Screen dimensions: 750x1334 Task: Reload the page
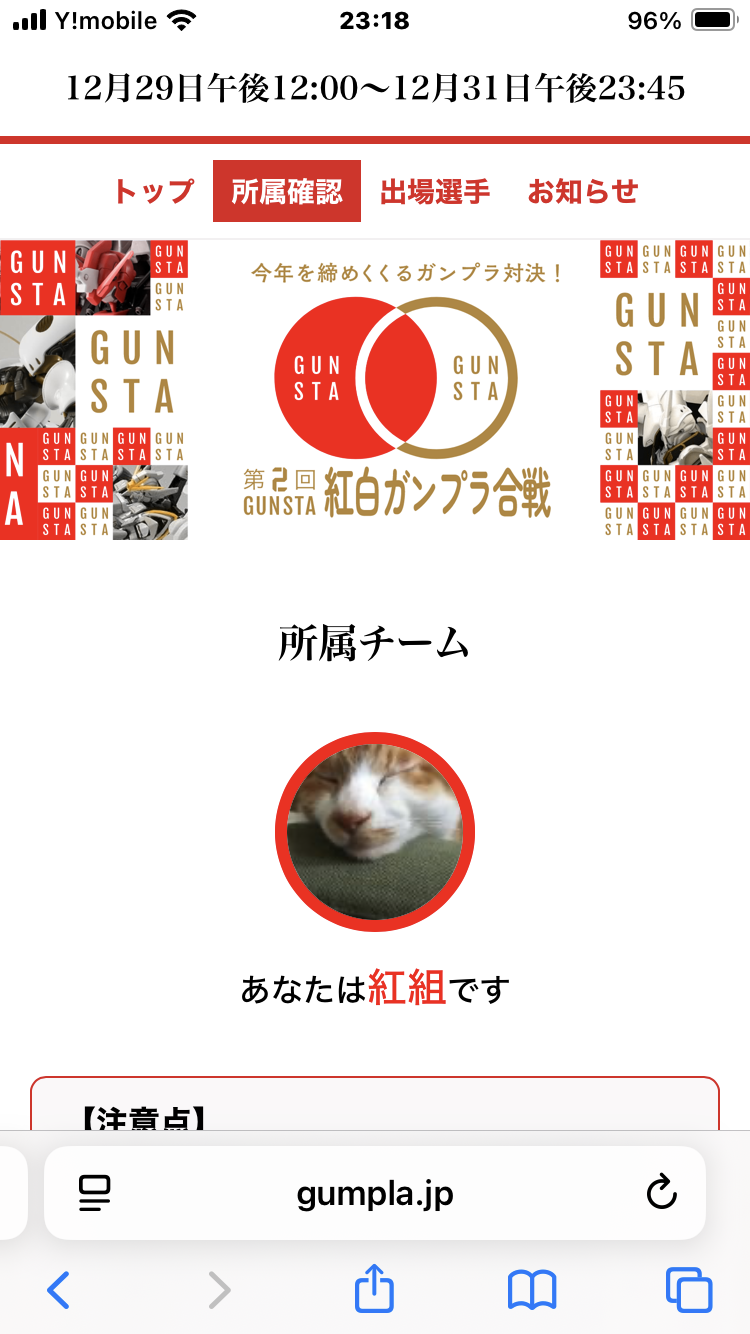(x=661, y=1193)
